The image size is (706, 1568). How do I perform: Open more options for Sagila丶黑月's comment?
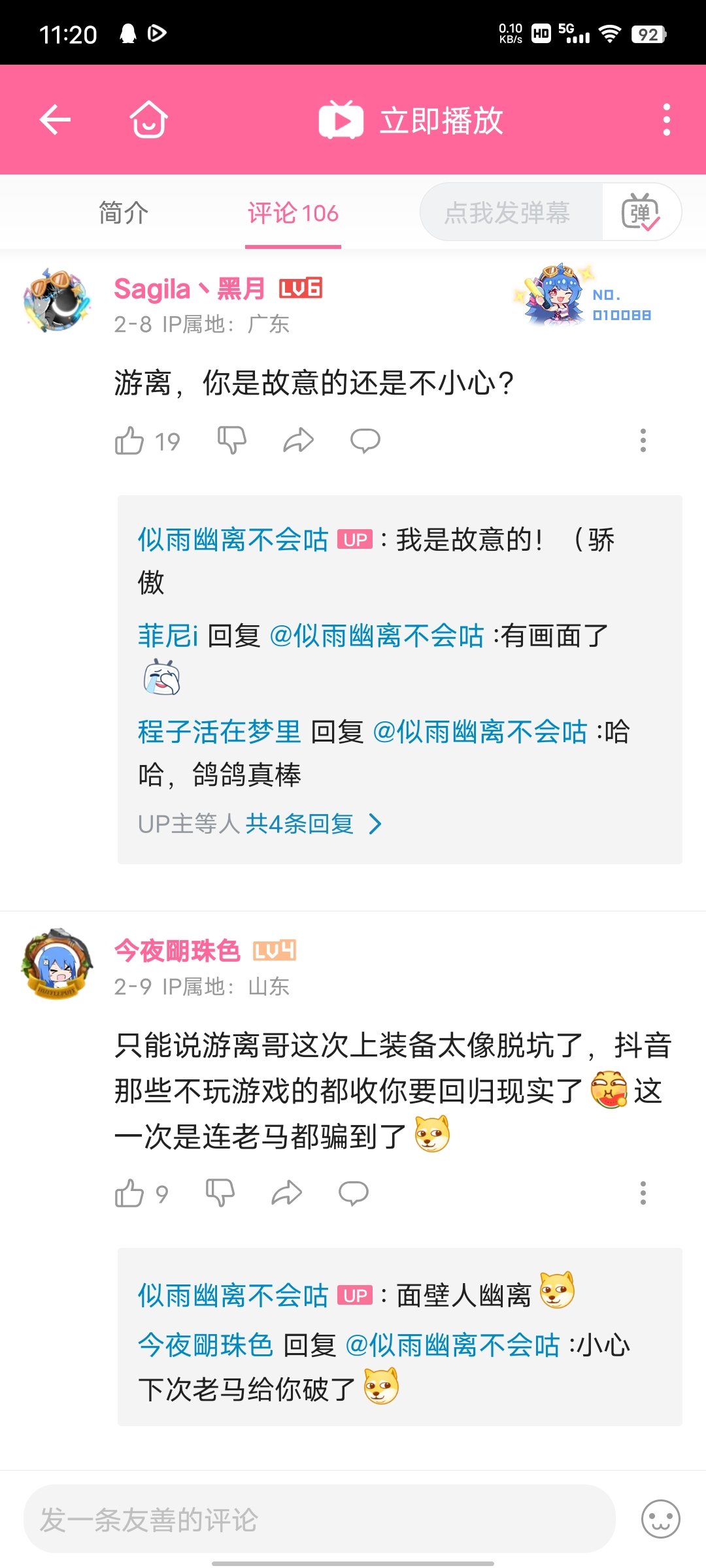tap(643, 441)
